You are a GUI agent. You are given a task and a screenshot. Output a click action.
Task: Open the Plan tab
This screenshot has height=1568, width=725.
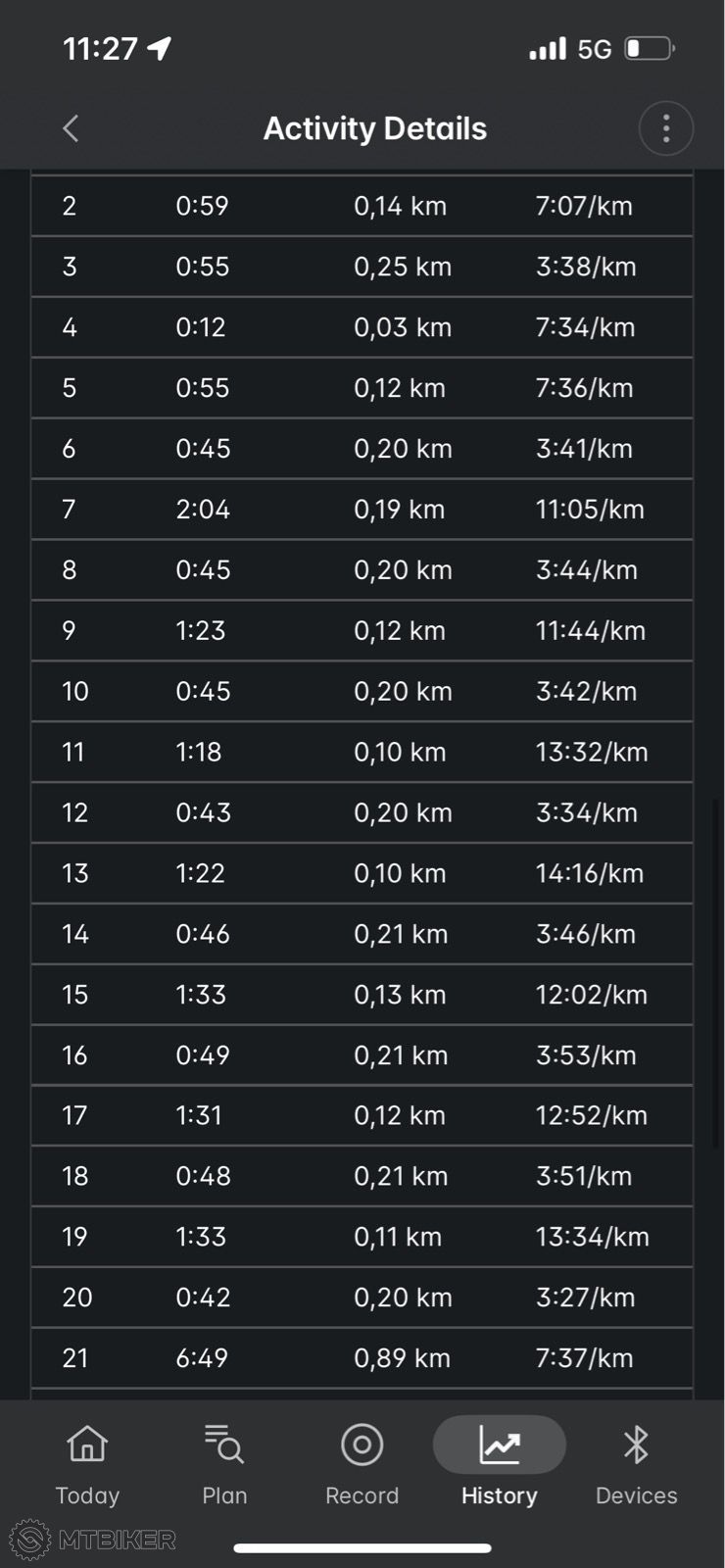coord(224,1464)
